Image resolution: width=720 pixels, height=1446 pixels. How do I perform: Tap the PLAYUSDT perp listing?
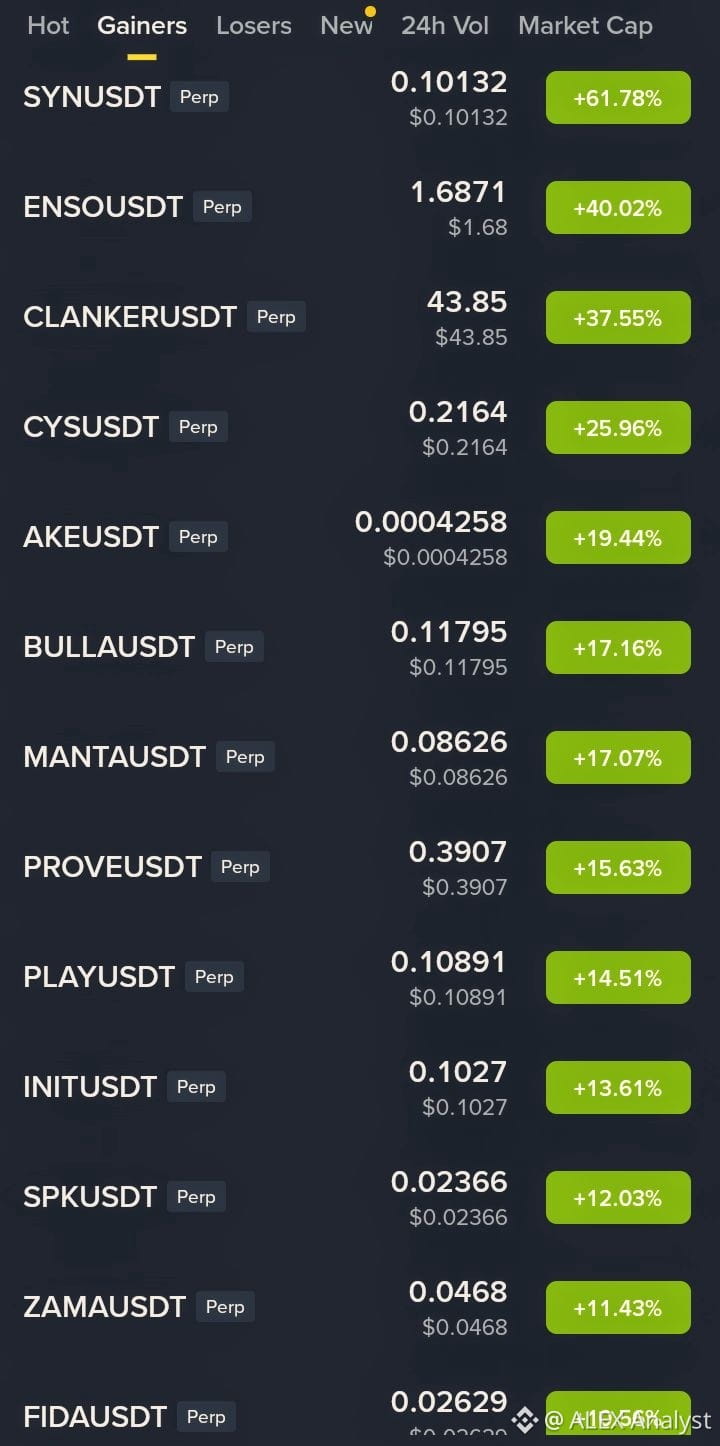pyautogui.click(x=99, y=978)
